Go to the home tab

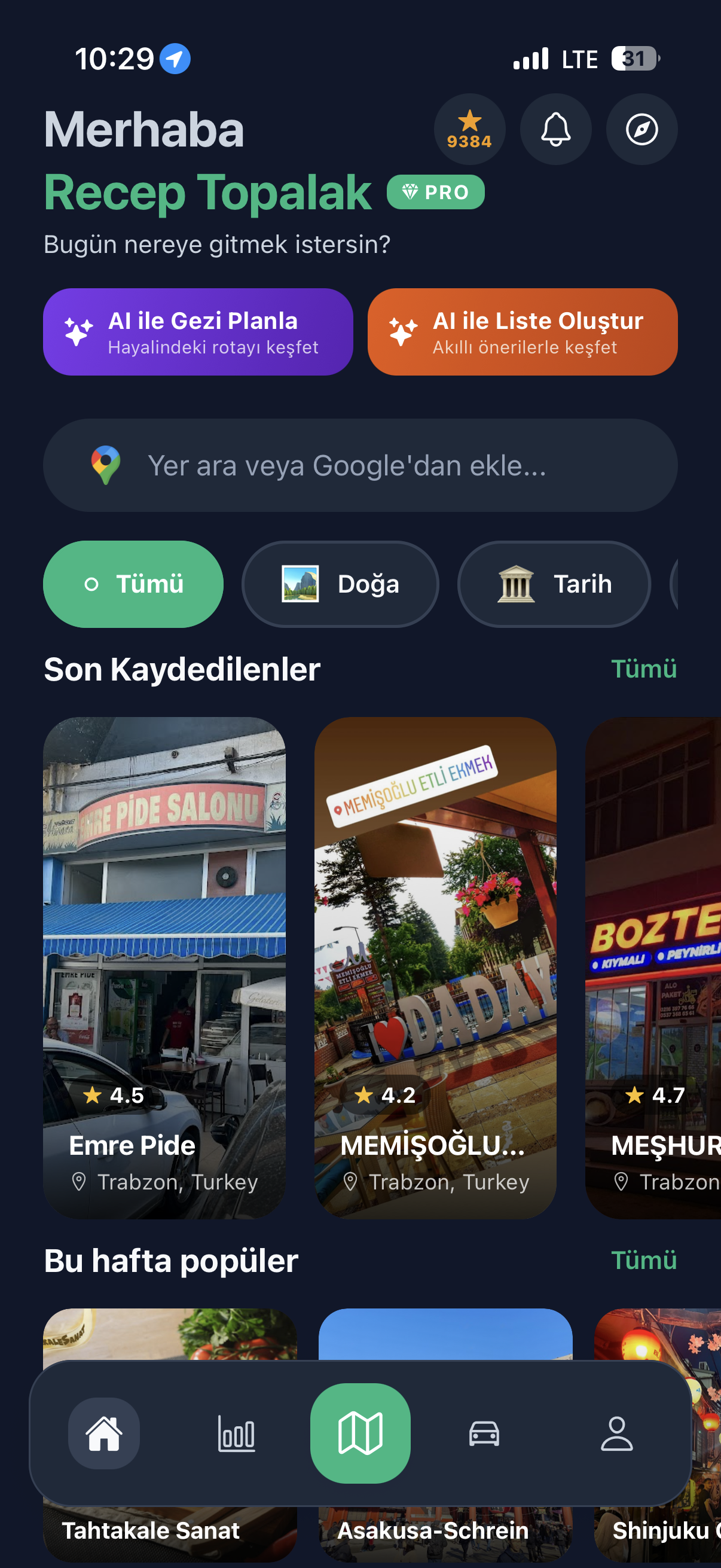point(104,1433)
